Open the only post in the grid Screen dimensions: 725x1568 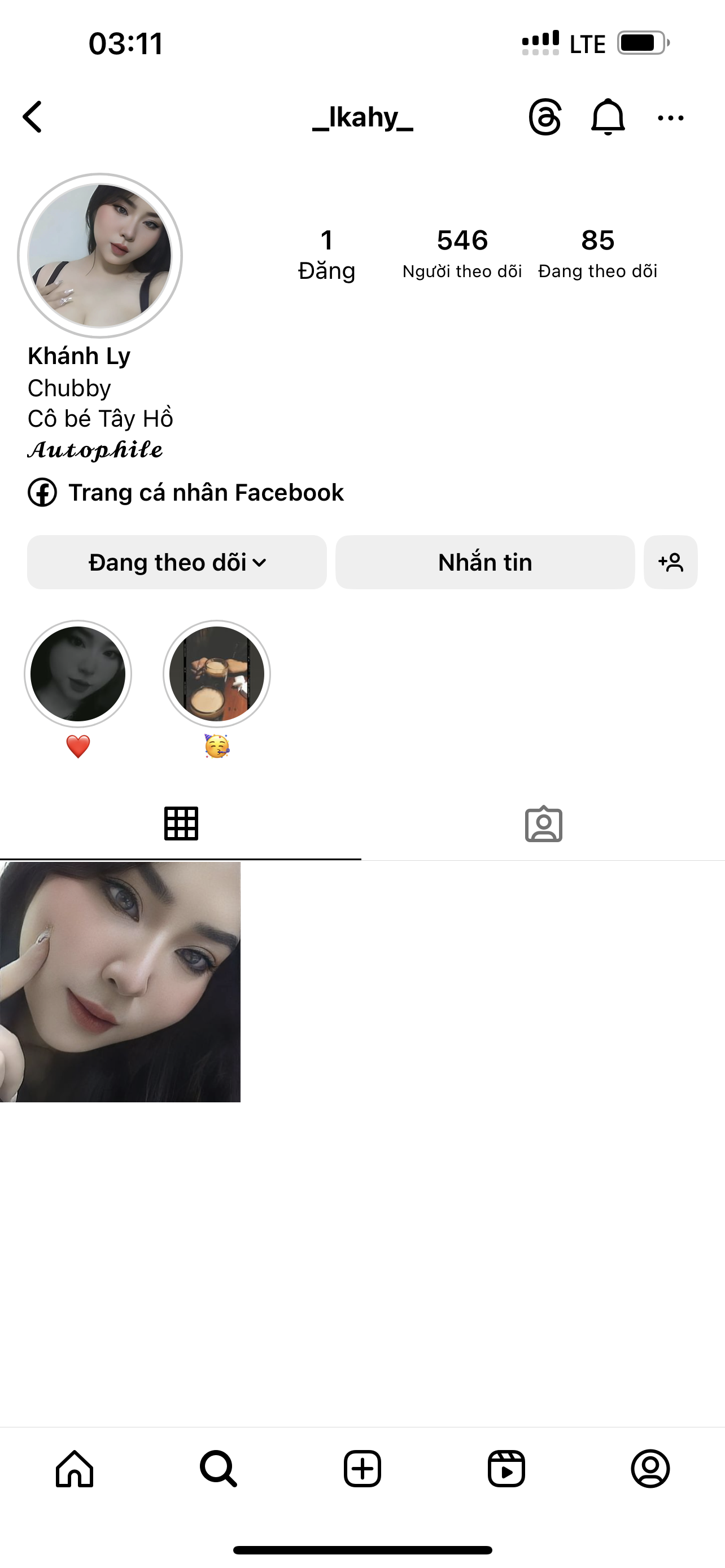pyautogui.click(x=120, y=981)
